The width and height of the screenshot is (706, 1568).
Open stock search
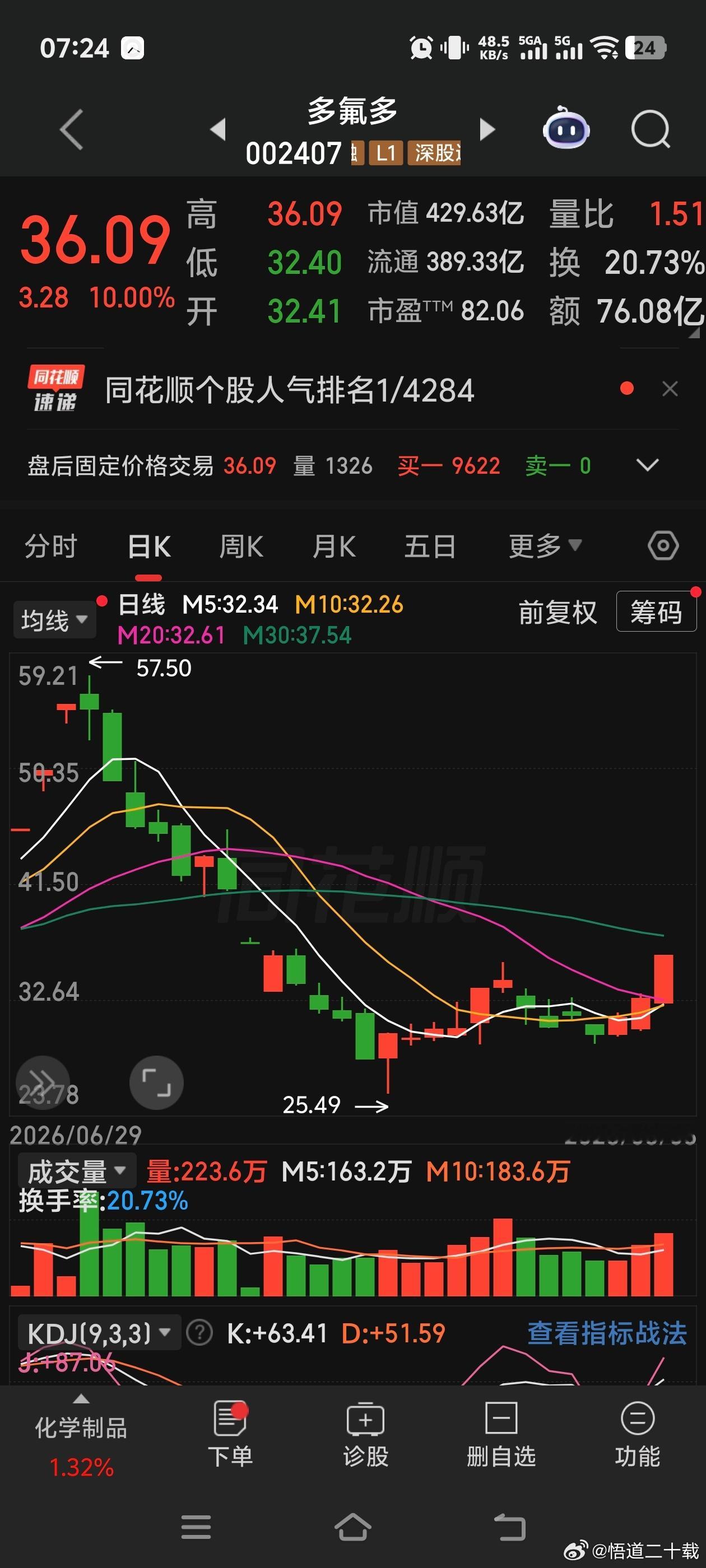click(651, 129)
